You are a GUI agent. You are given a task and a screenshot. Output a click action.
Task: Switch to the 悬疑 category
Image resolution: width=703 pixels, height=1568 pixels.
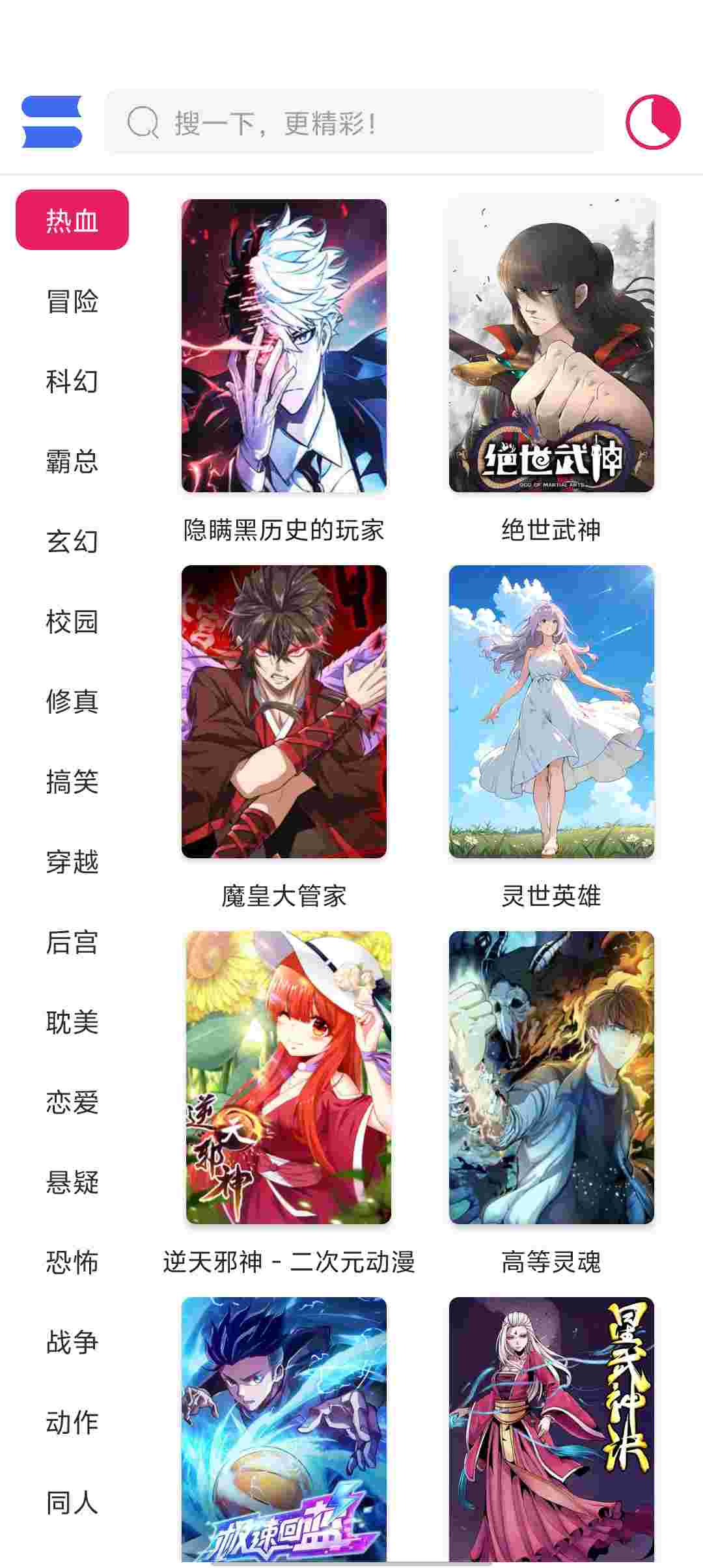tap(72, 1183)
